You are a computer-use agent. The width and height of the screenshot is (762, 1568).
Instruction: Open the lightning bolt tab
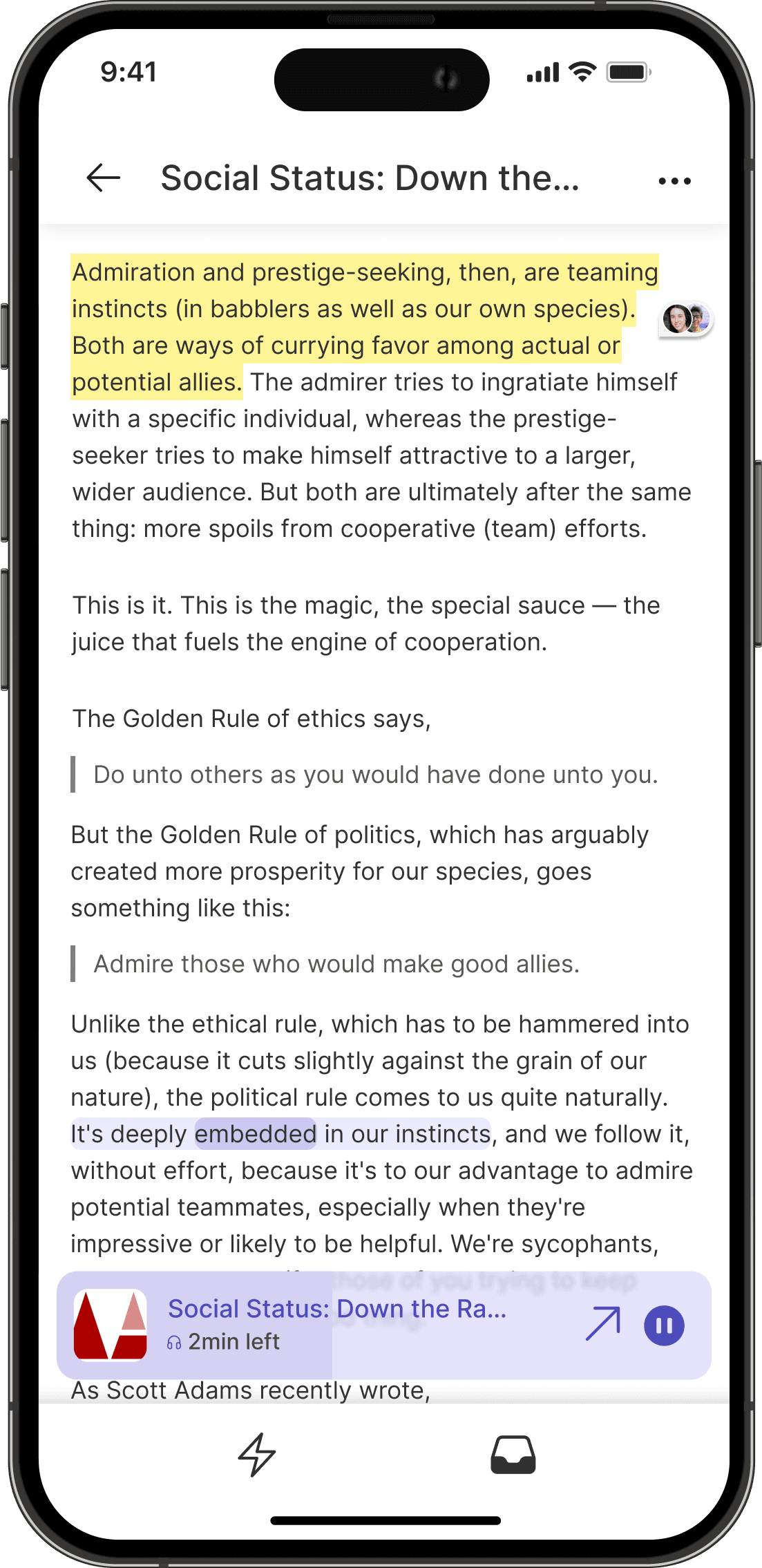click(257, 1454)
